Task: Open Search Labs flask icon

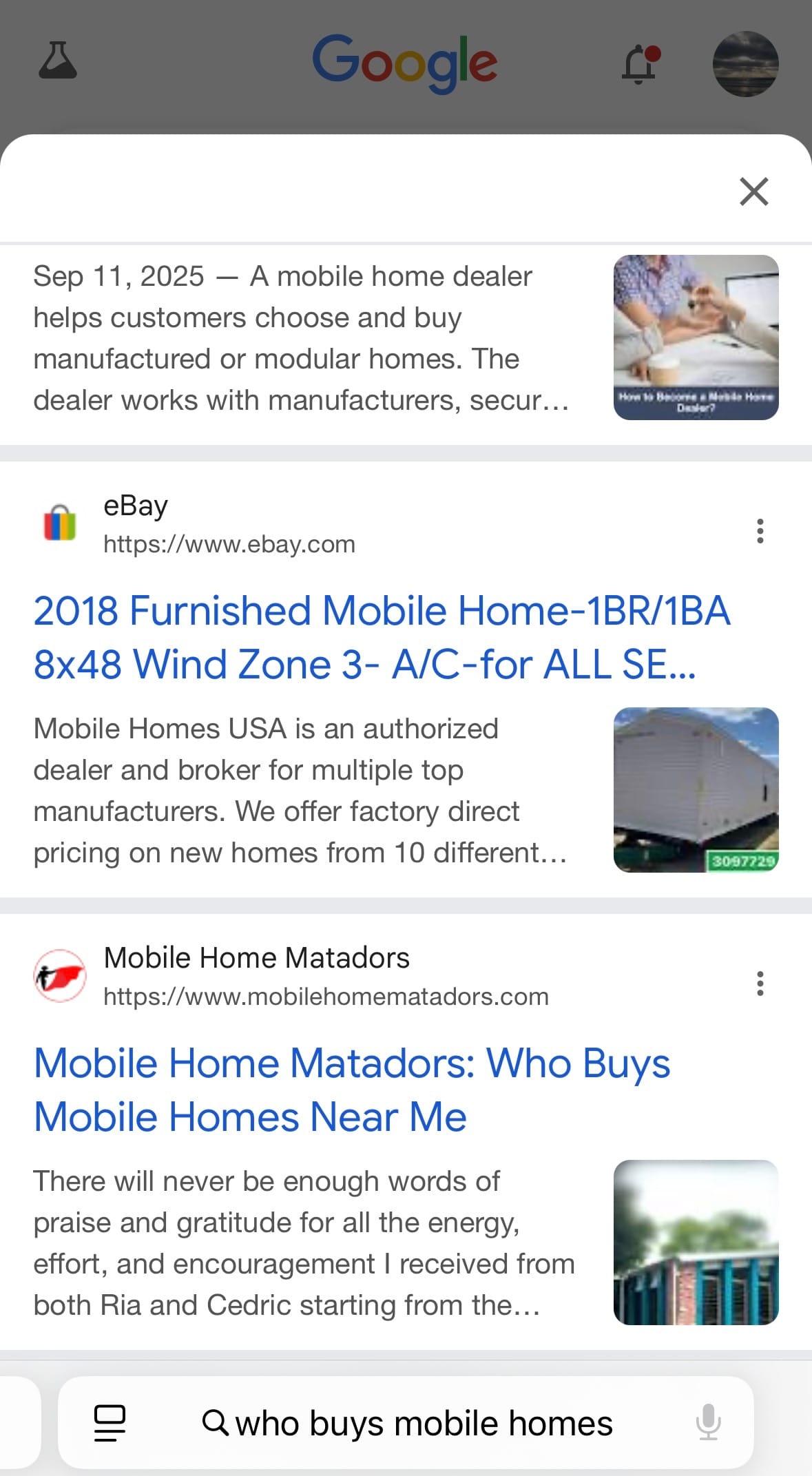Action: tap(58, 61)
